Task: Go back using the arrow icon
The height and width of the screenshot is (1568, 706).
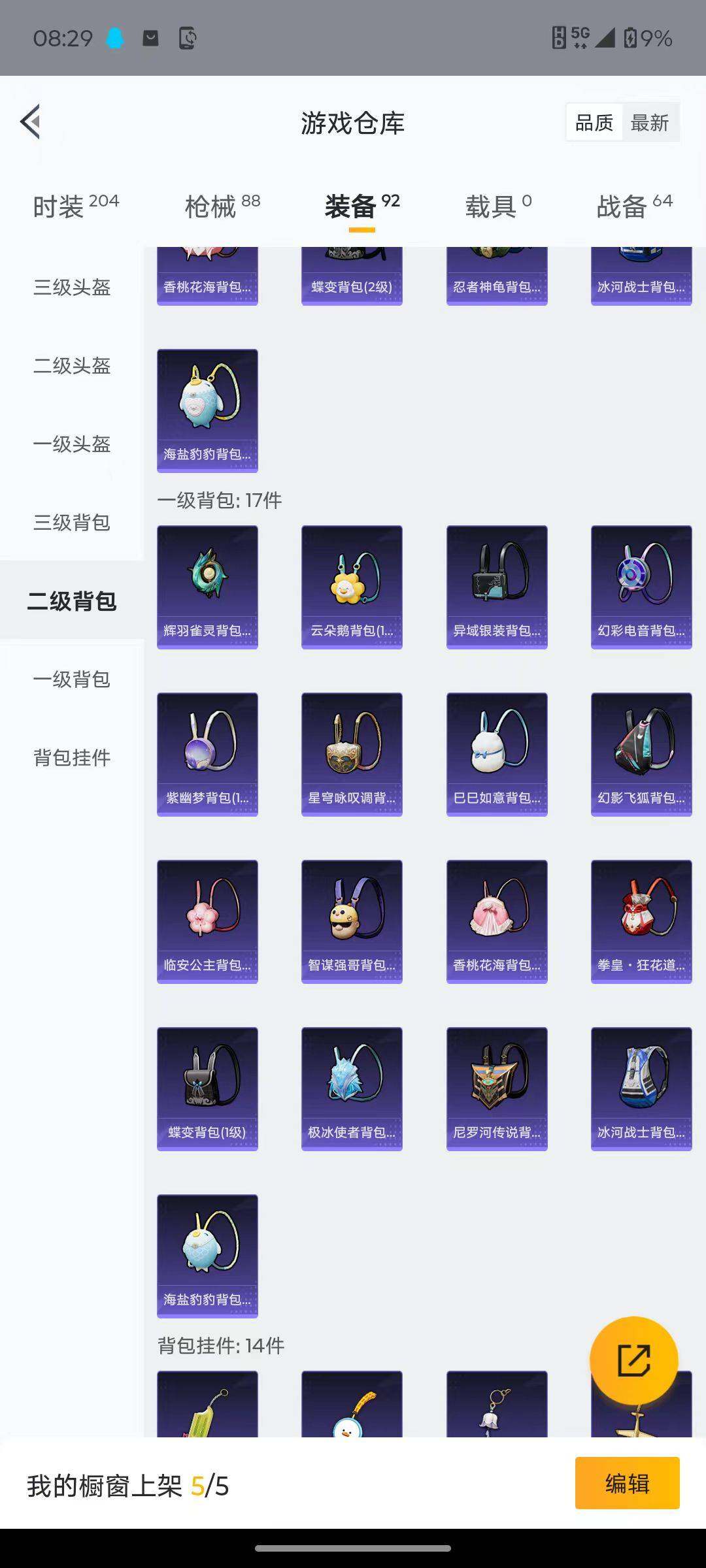Action: pyautogui.click(x=31, y=122)
